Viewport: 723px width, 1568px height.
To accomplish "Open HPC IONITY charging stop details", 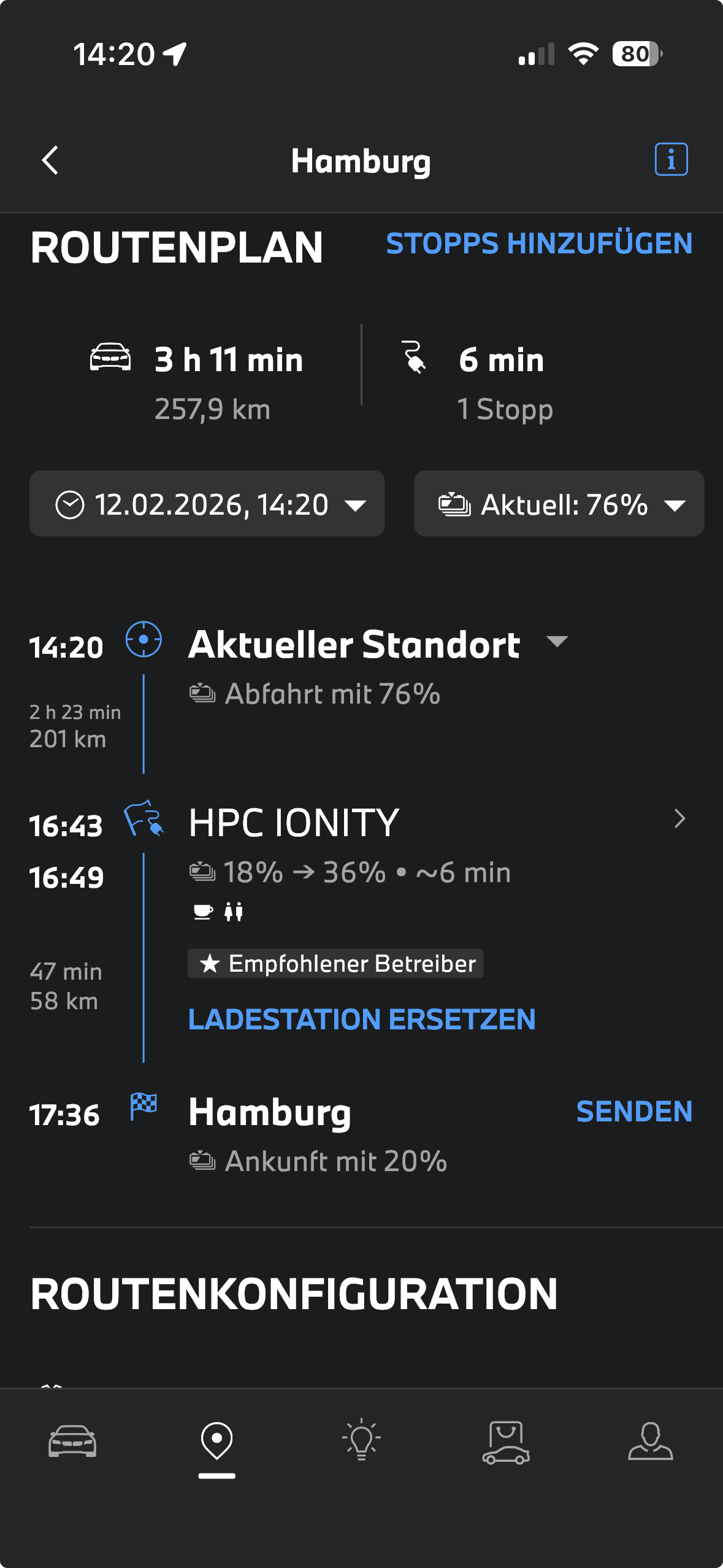I will (x=679, y=819).
